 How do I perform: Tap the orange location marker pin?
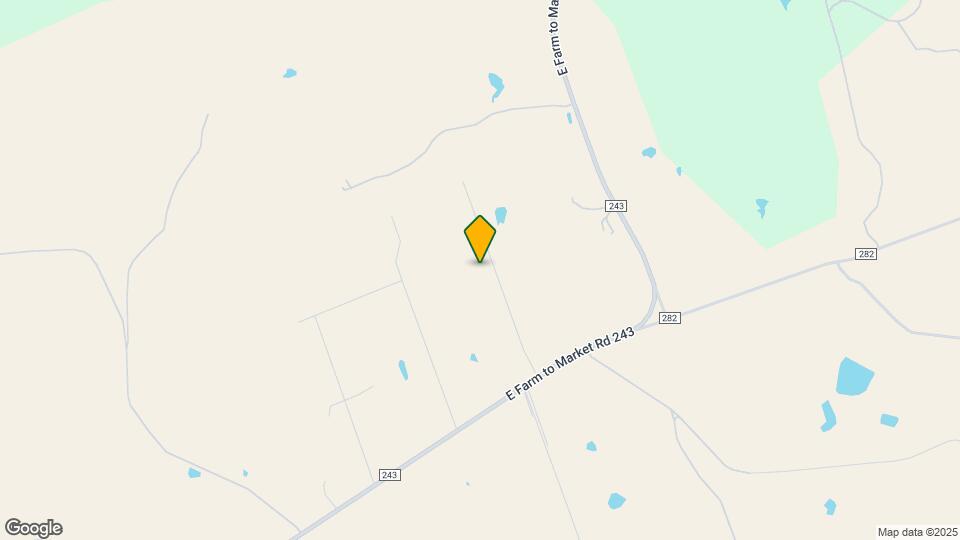click(x=480, y=238)
